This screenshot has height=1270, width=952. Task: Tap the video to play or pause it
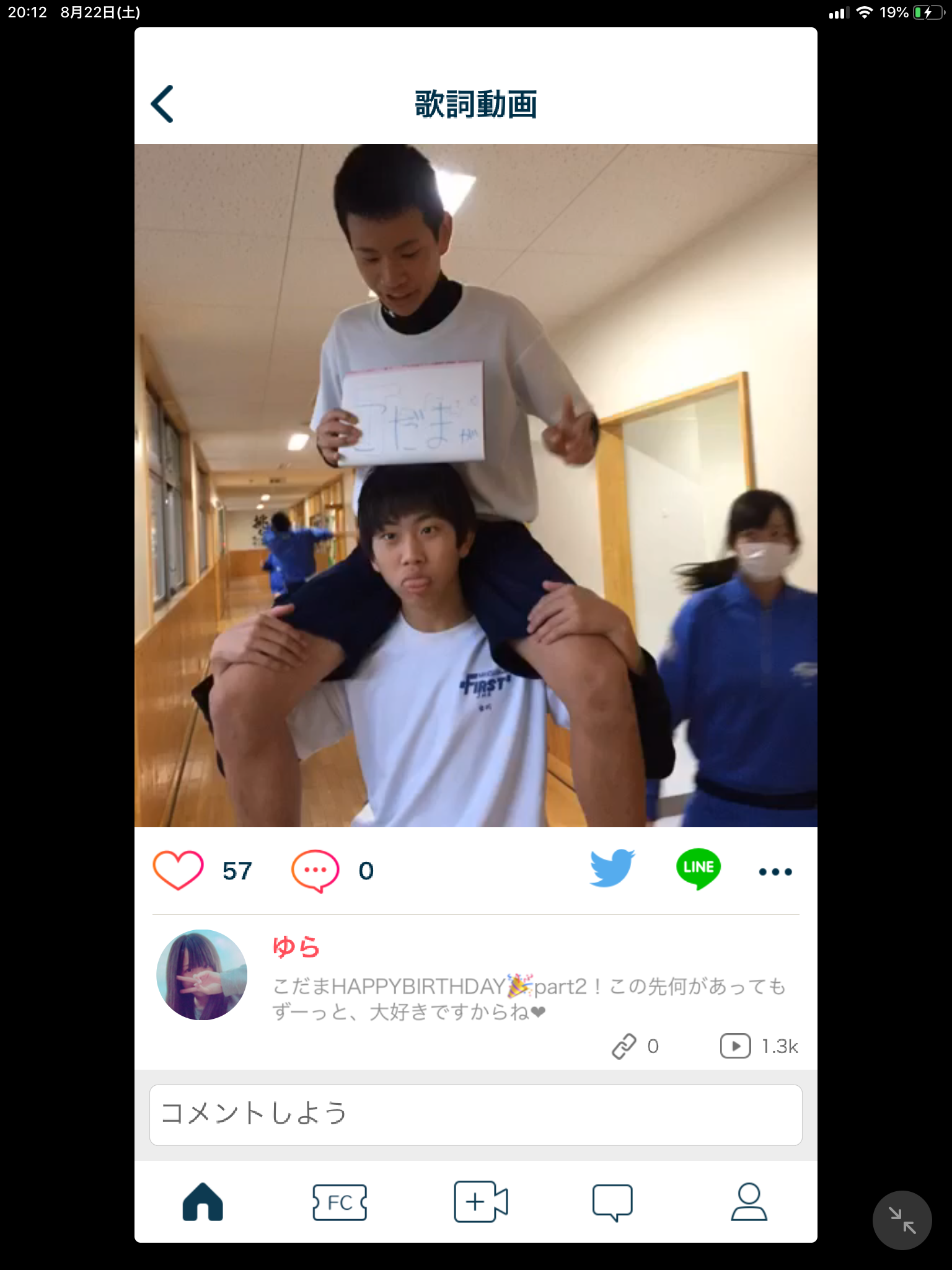pyautogui.click(x=476, y=486)
